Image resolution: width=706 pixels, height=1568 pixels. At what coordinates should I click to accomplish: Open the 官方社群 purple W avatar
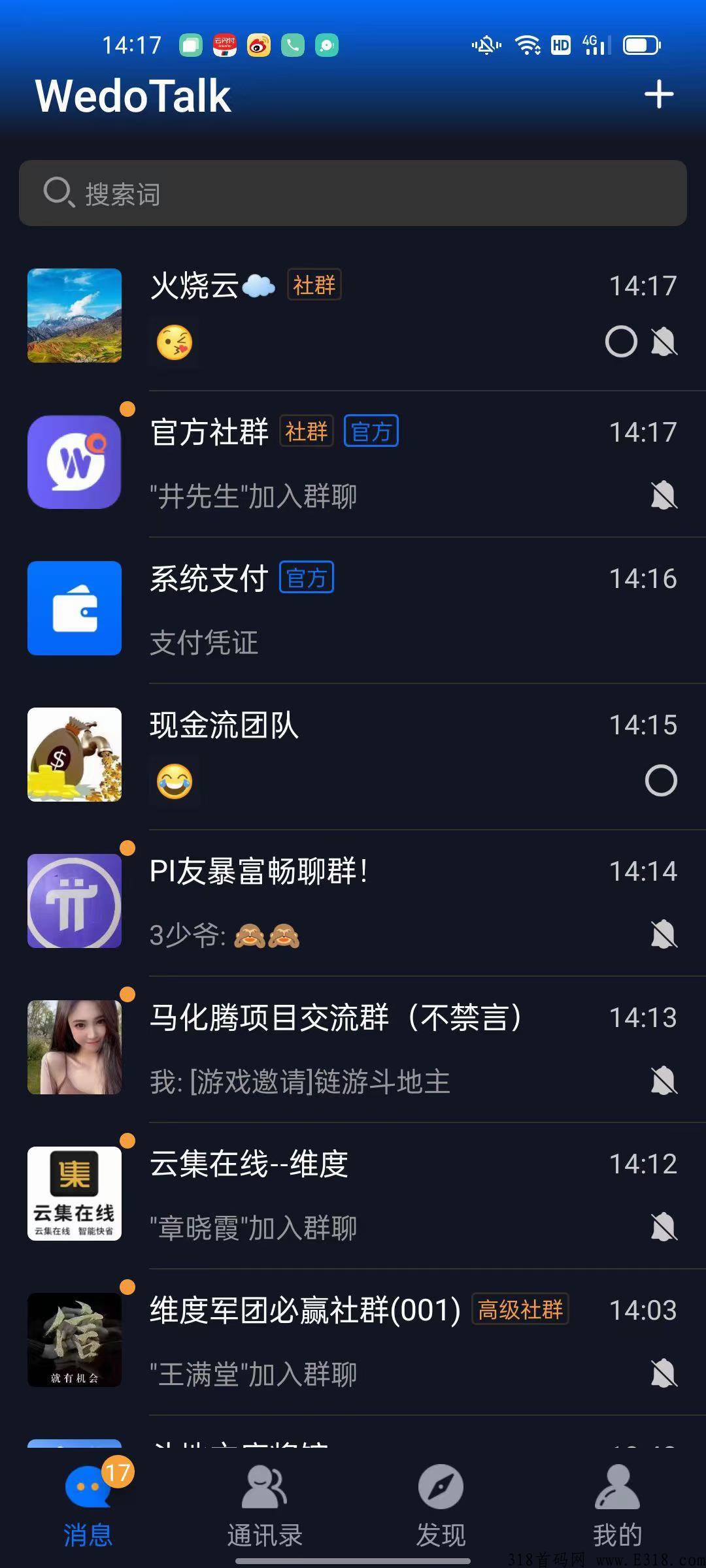click(74, 461)
